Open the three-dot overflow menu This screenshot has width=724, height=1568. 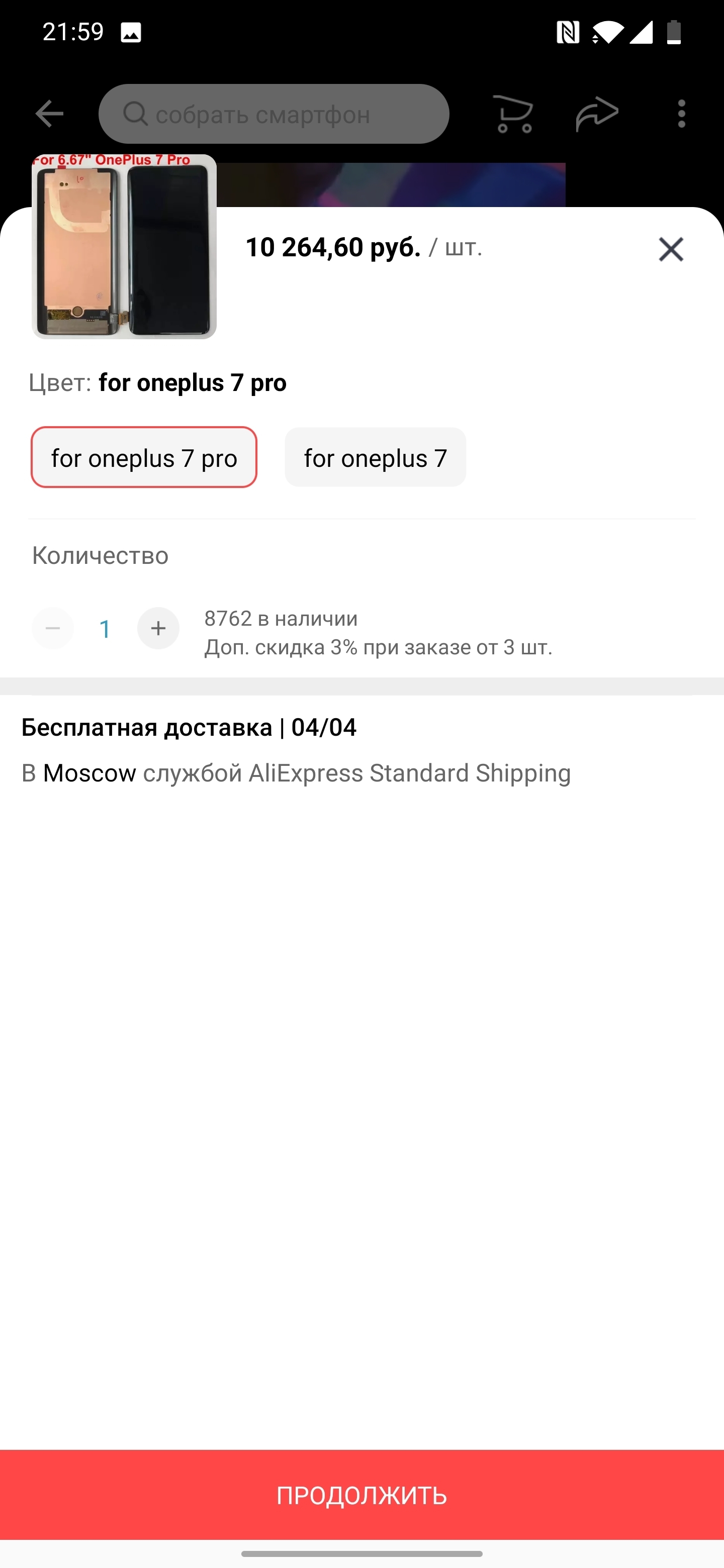(x=681, y=114)
